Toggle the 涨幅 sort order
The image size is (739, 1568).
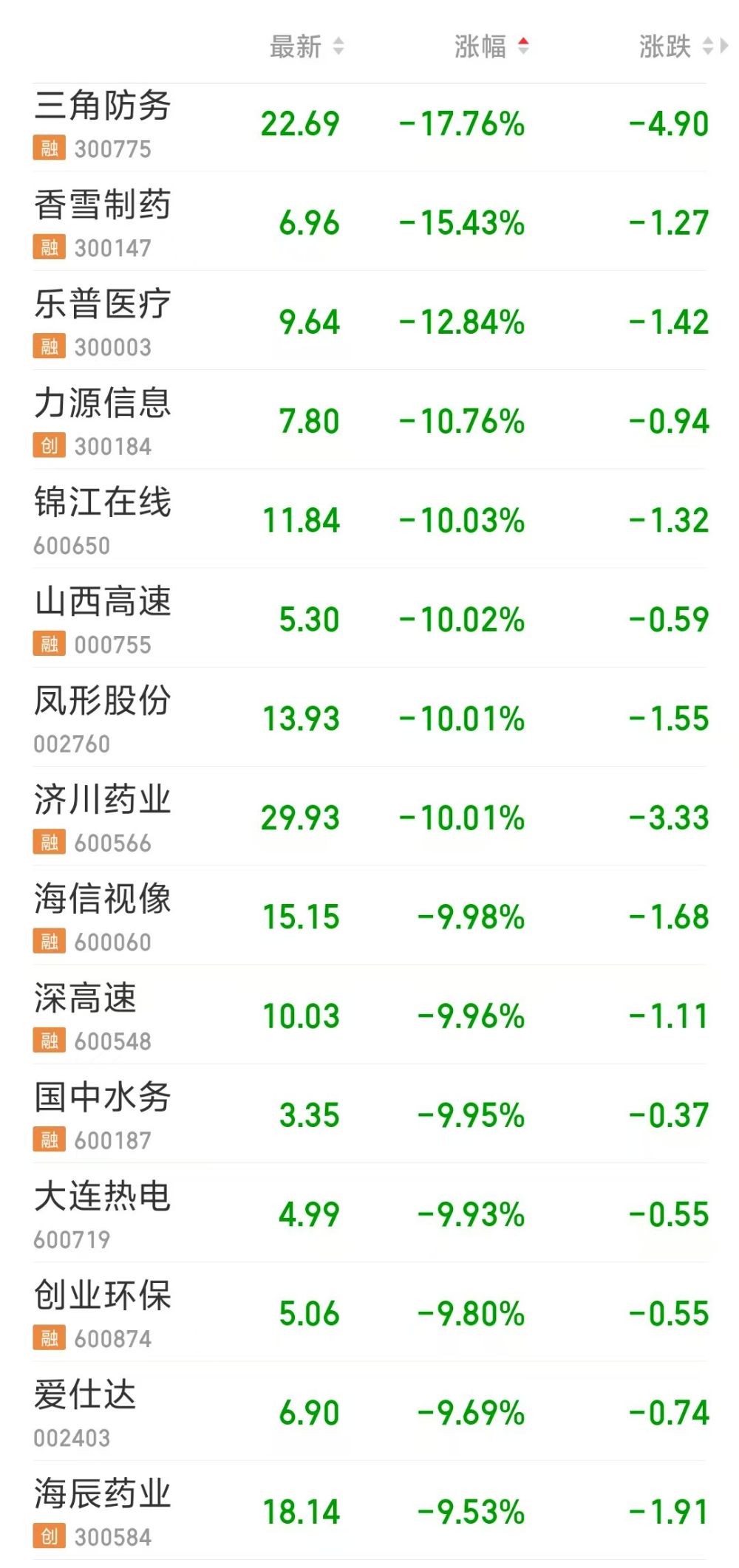tap(491, 47)
